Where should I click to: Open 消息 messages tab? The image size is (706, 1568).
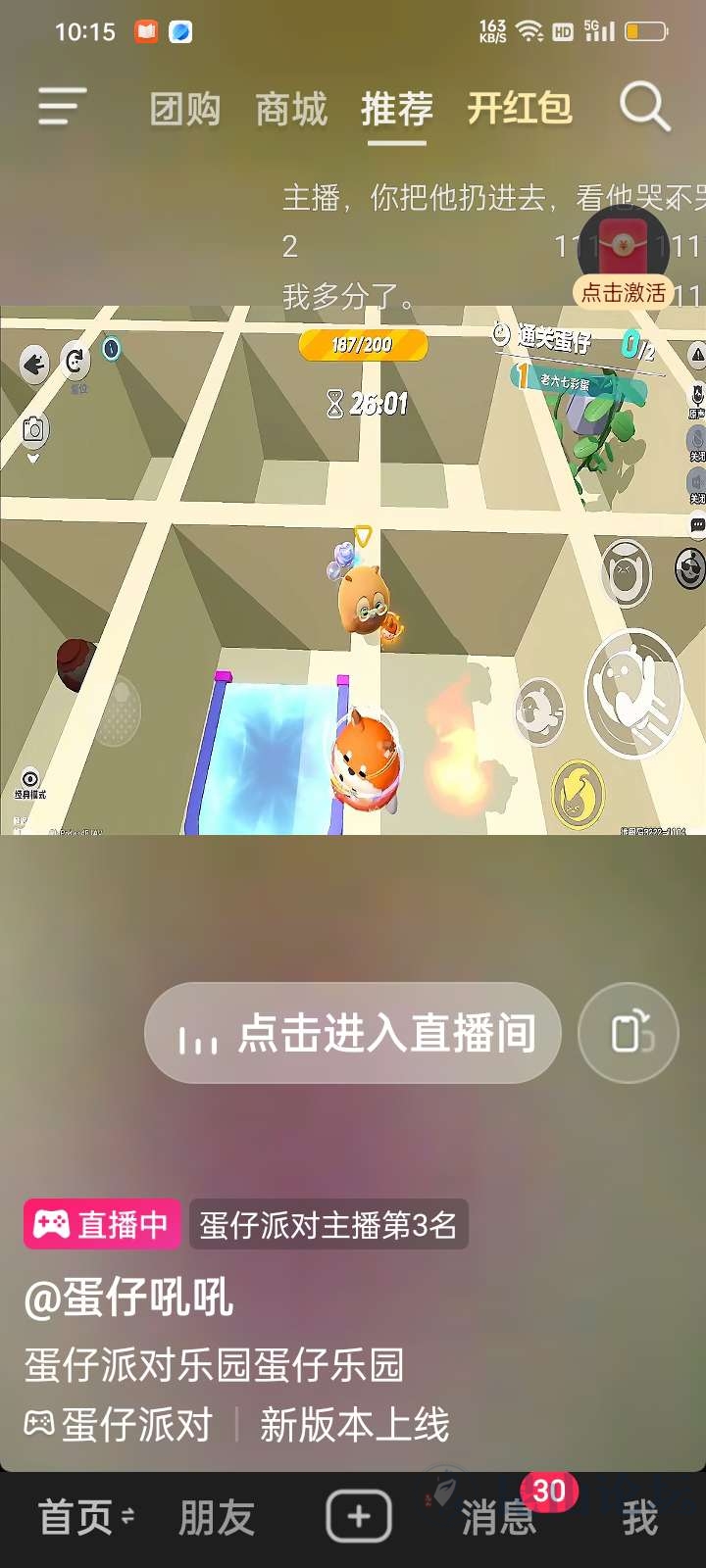498,1518
